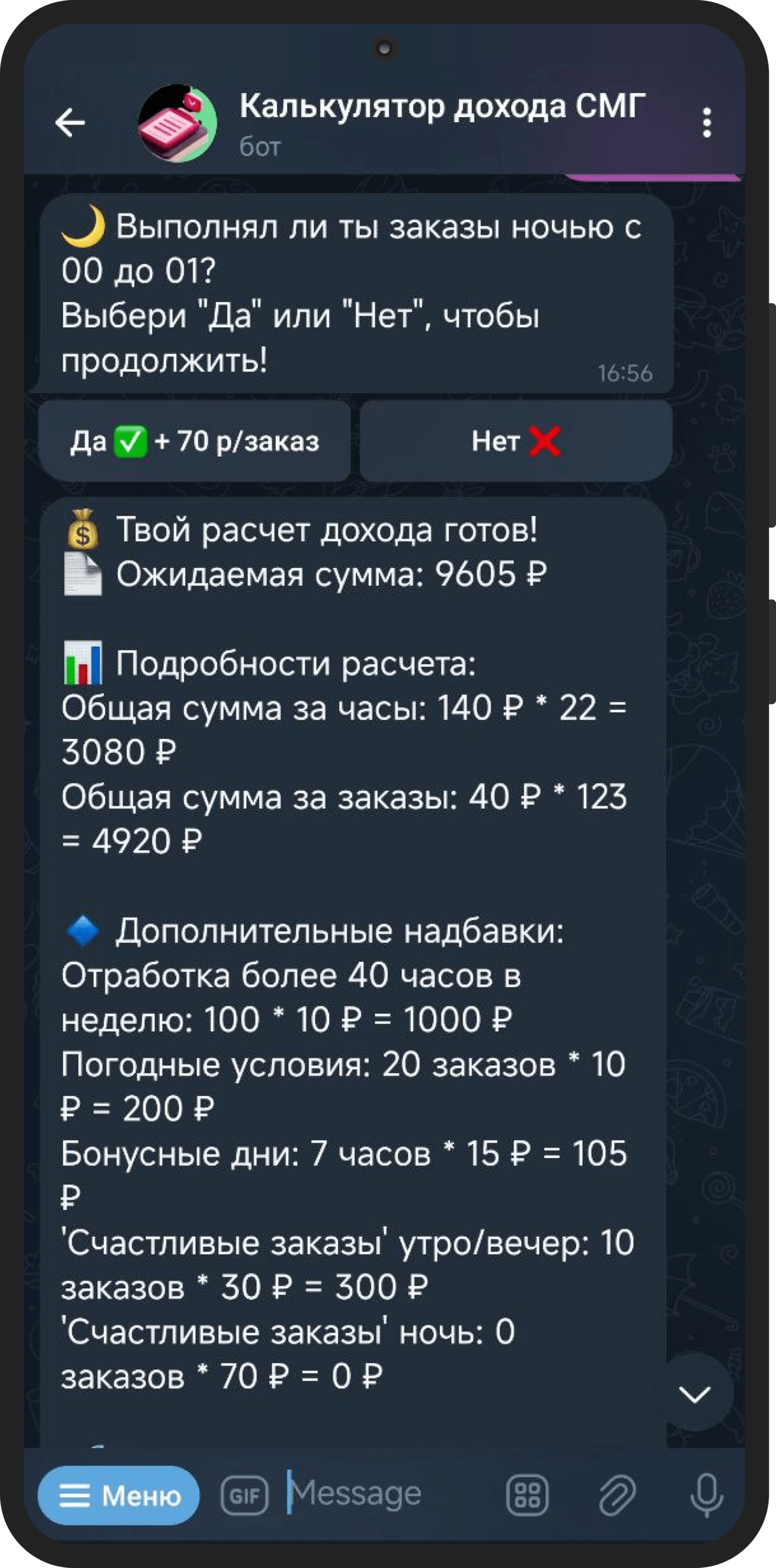Jump to the latest message with down arrow
The image size is (776, 1568).
694,1393
